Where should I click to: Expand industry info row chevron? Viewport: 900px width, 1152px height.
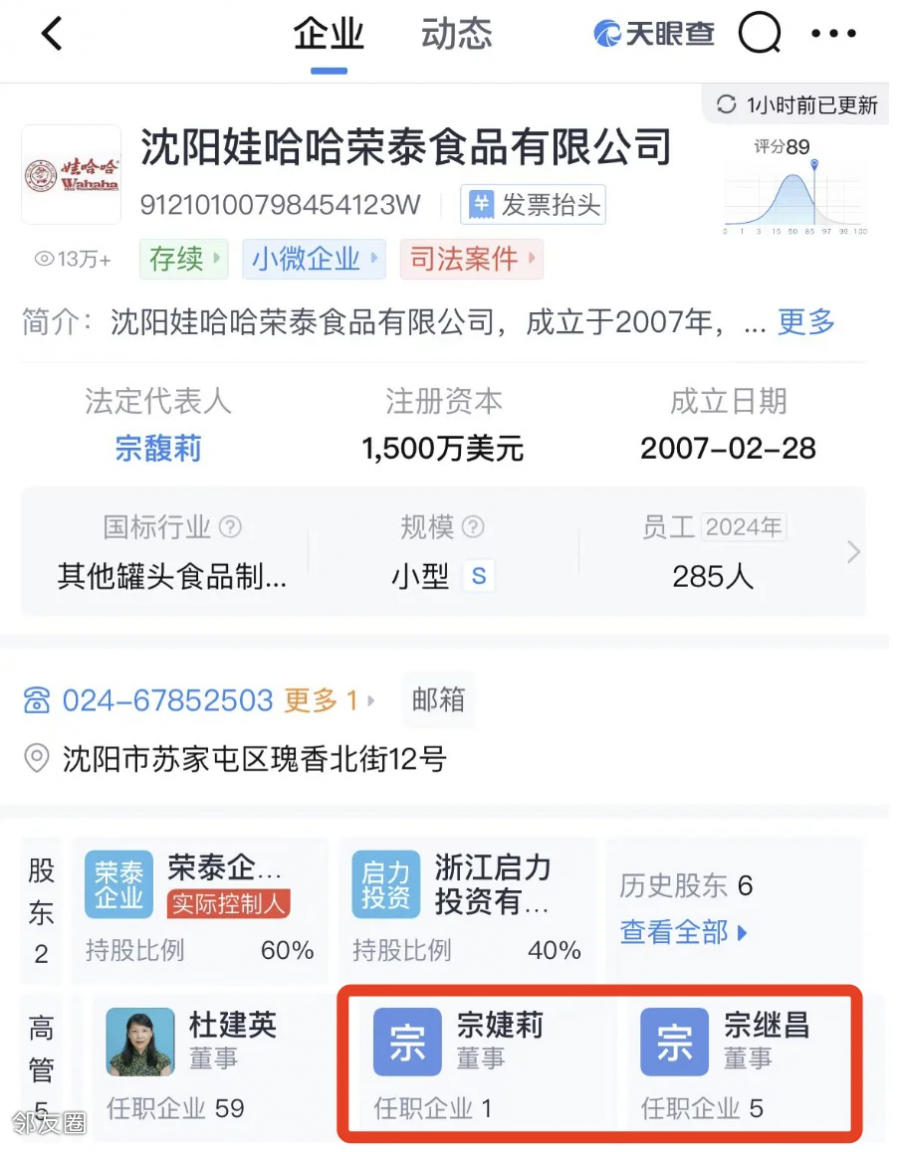(853, 552)
